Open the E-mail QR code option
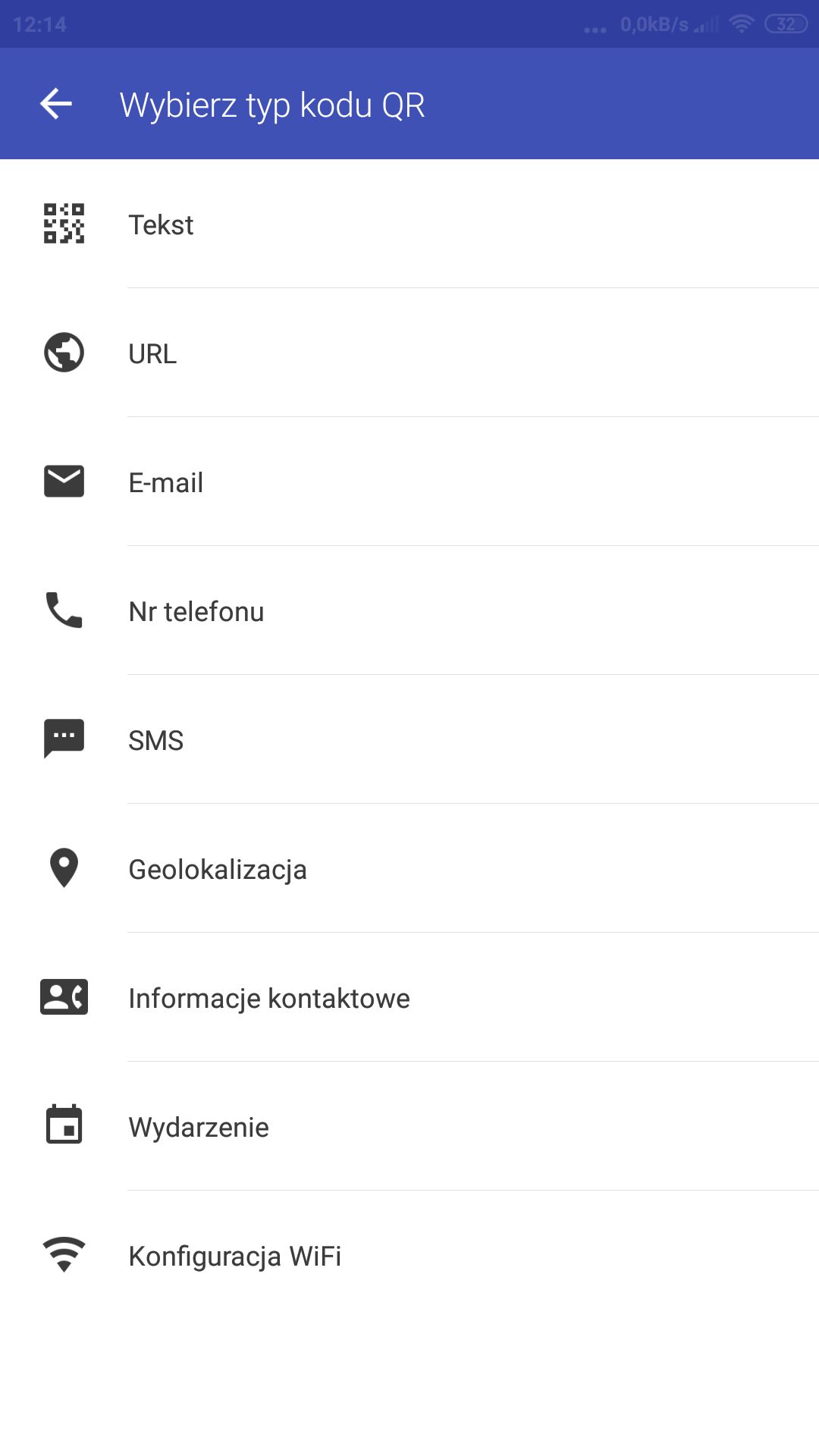This screenshot has height=1456, width=819. [409, 482]
